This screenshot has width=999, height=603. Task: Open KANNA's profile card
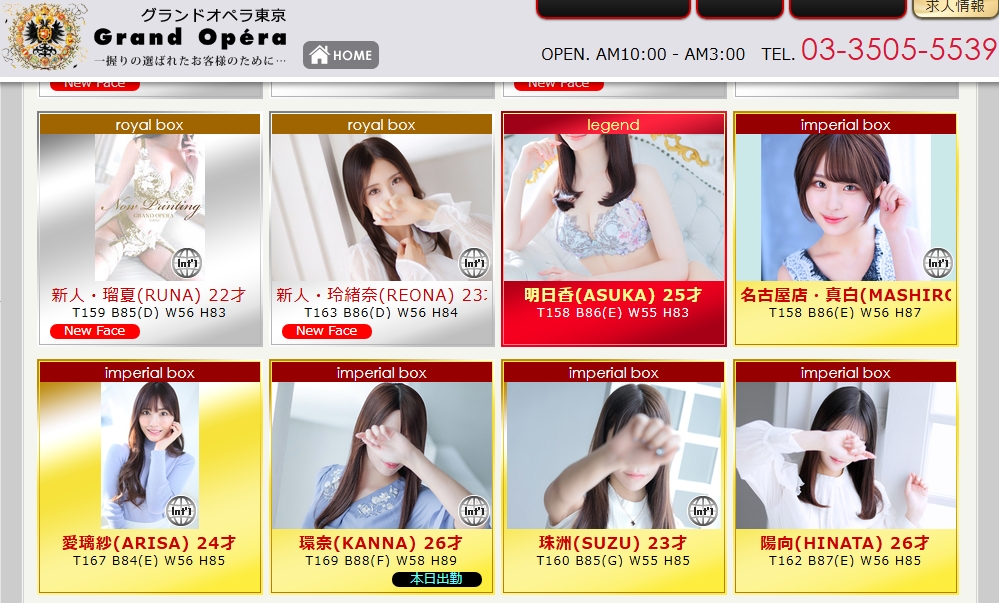pyautogui.click(x=381, y=456)
